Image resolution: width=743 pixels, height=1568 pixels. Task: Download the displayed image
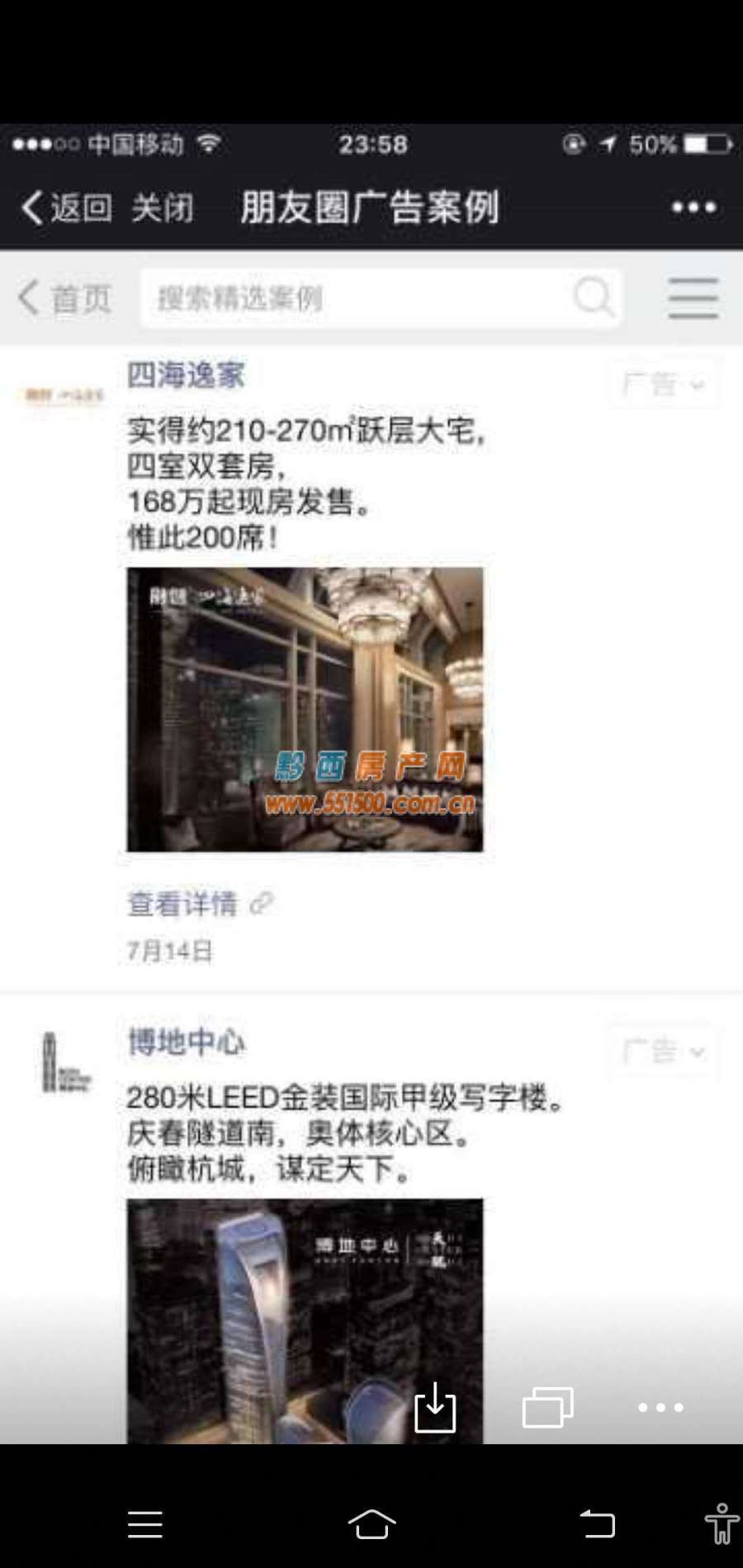(x=435, y=1407)
